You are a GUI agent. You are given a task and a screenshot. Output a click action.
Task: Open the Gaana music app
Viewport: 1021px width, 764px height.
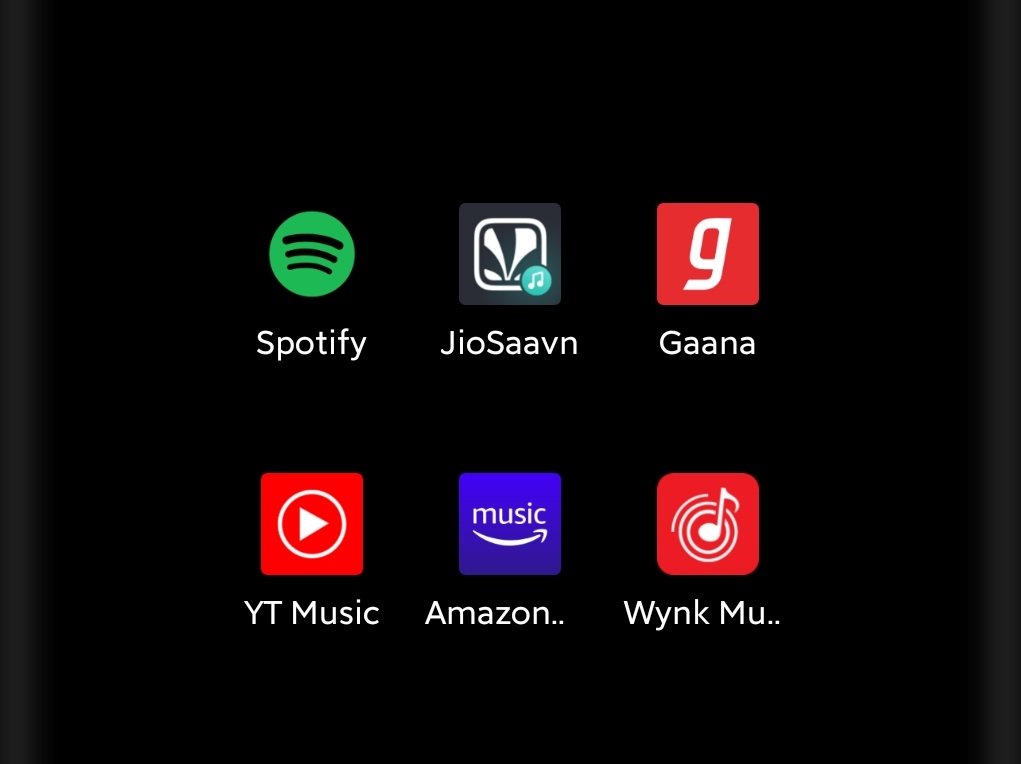[707, 254]
